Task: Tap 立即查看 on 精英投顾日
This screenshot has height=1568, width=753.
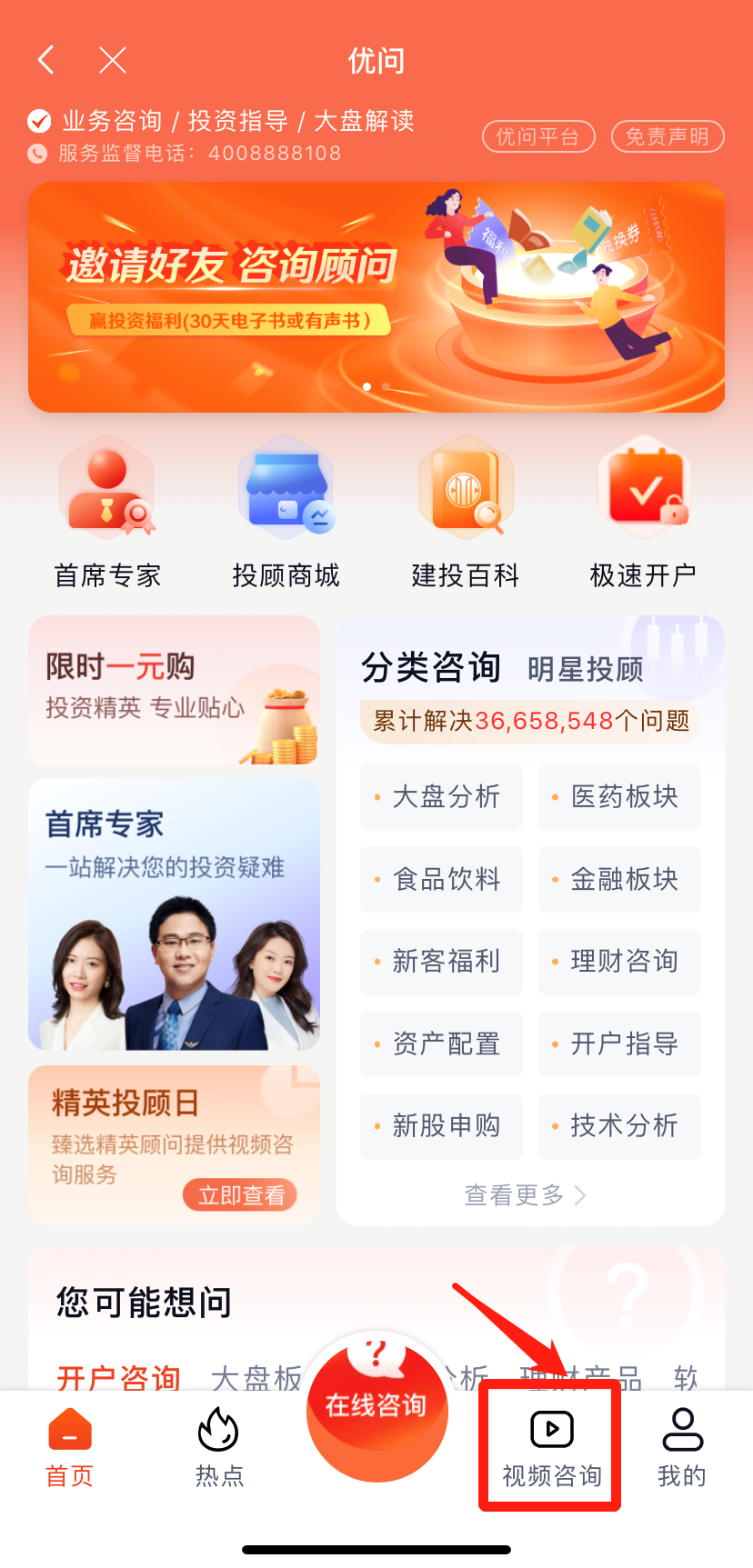Action: (241, 1194)
